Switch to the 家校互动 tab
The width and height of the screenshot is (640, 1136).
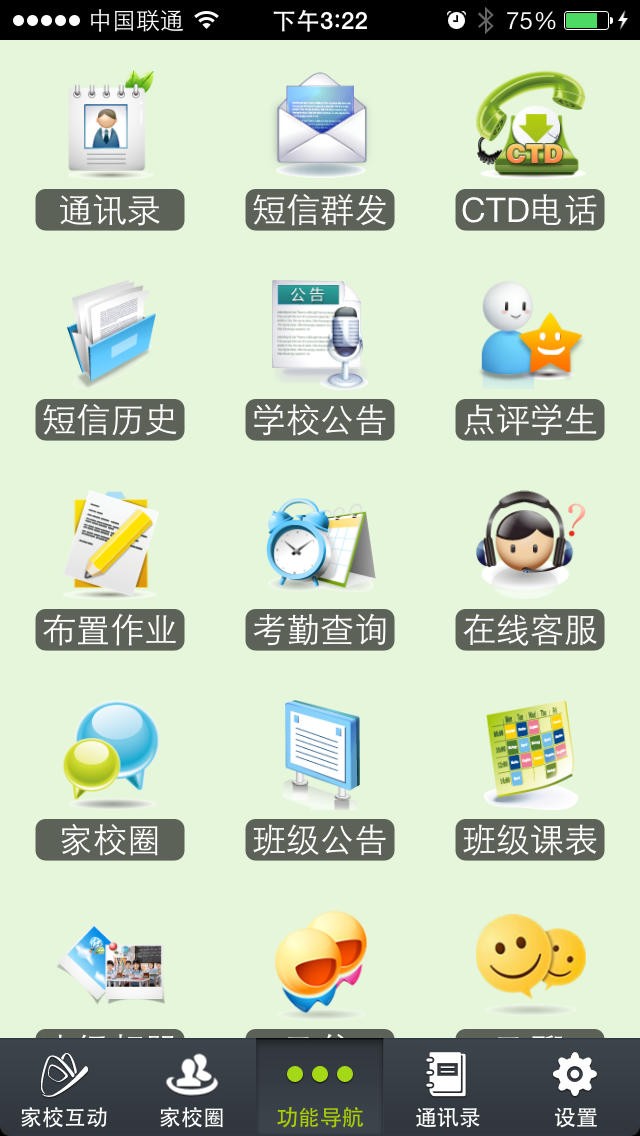pyautogui.click(x=64, y=1088)
